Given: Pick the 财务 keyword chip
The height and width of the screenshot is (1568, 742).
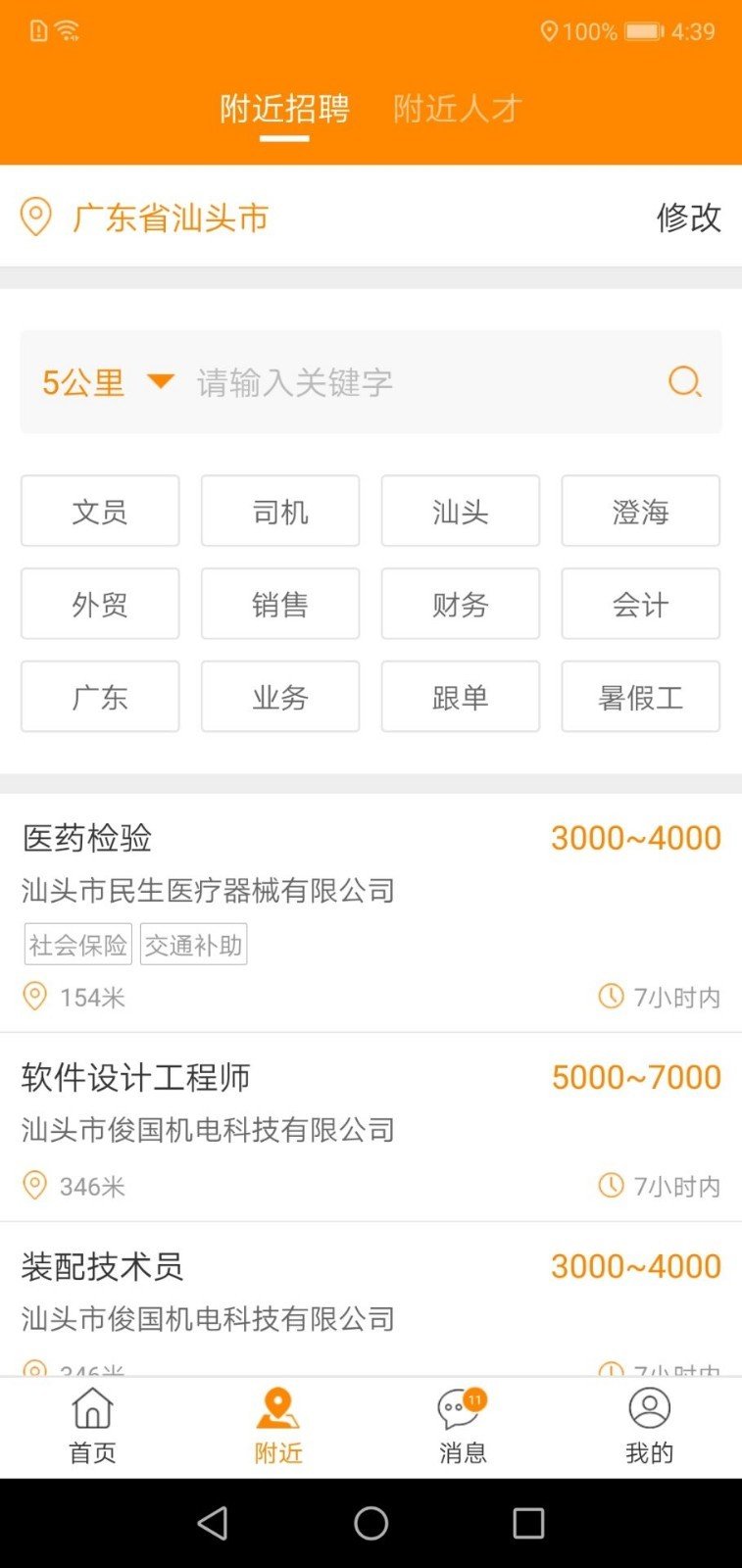Looking at the screenshot, I should pyautogui.click(x=460, y=604).
